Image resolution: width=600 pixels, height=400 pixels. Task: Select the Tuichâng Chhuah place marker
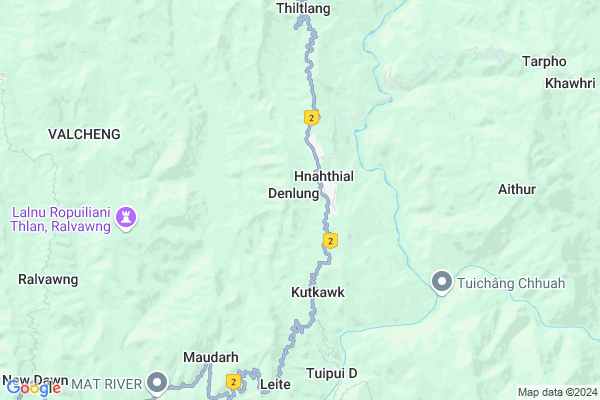click(x=442, y=283)
